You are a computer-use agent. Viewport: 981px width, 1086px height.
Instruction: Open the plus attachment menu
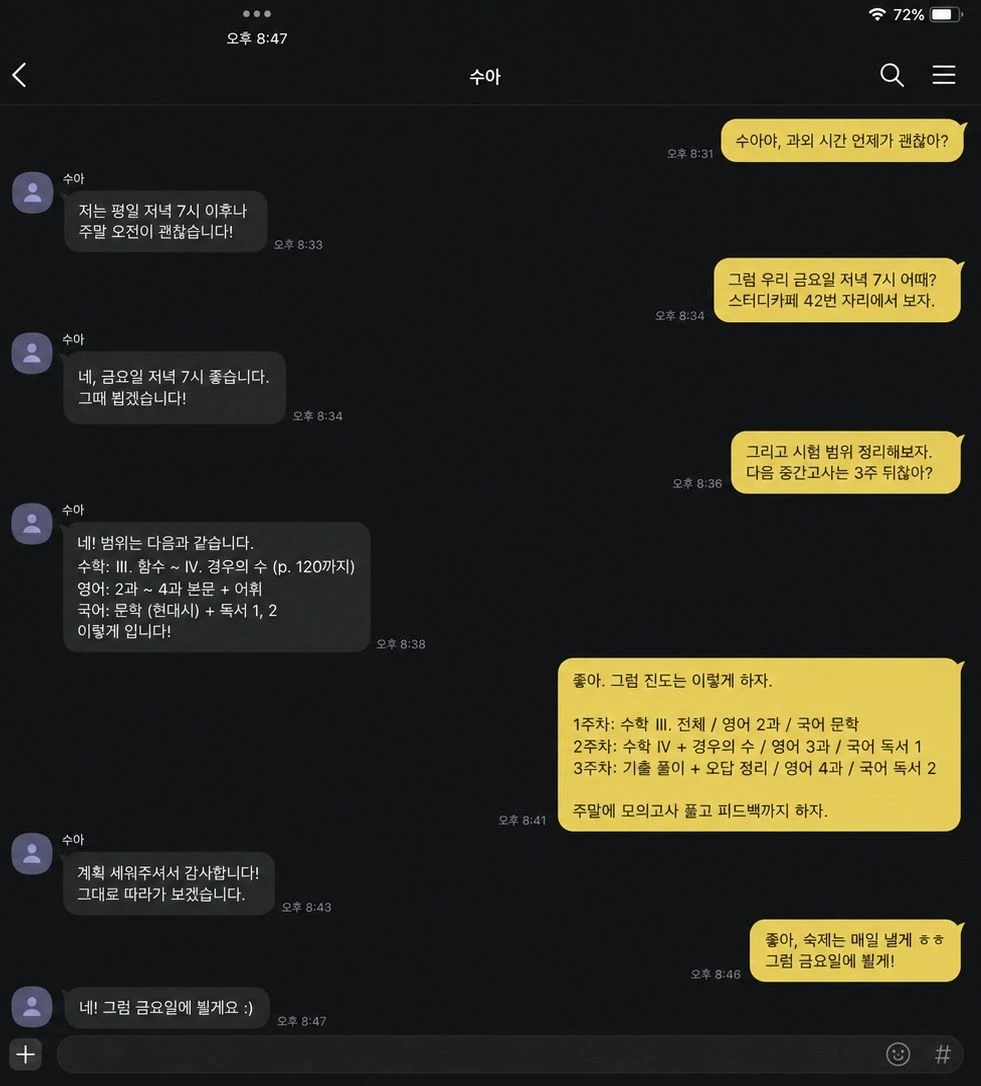pyautogui.click(x=26, y=1054)
